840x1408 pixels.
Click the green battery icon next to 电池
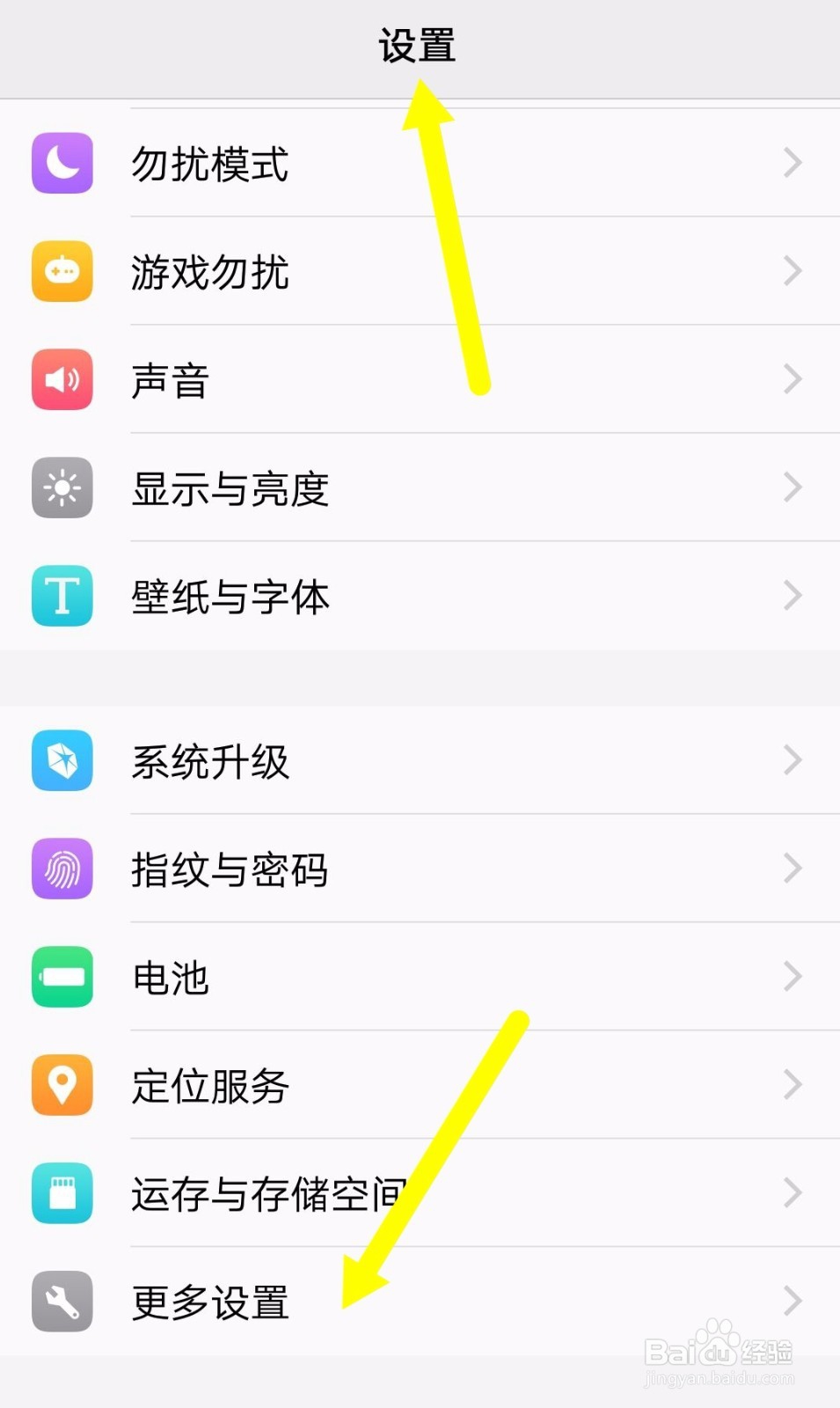tap(61, 978)
